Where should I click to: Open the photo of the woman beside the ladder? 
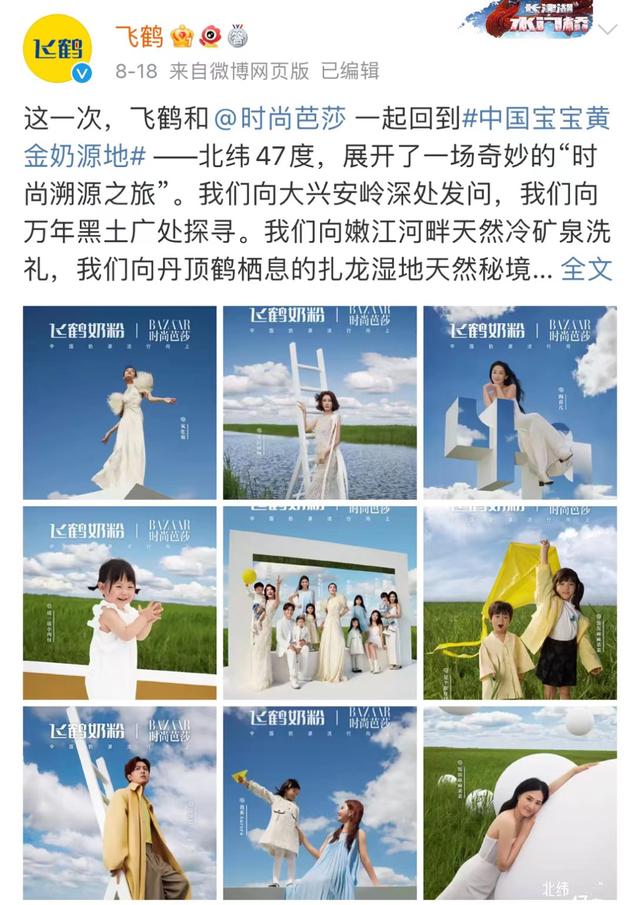[320, 402]
